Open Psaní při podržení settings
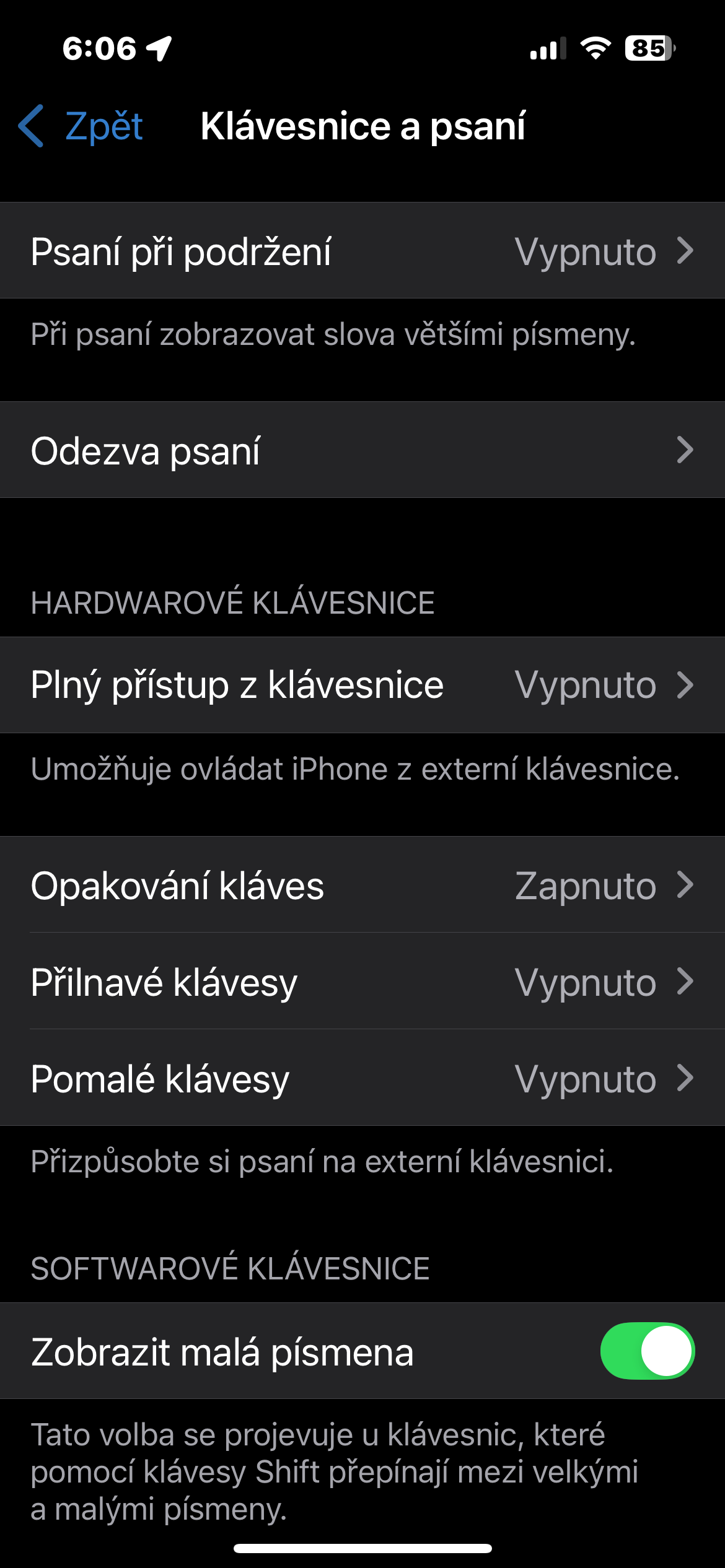Image resolution: width=725 pixels, height=1568 pixels. click(x=362, y=251)
